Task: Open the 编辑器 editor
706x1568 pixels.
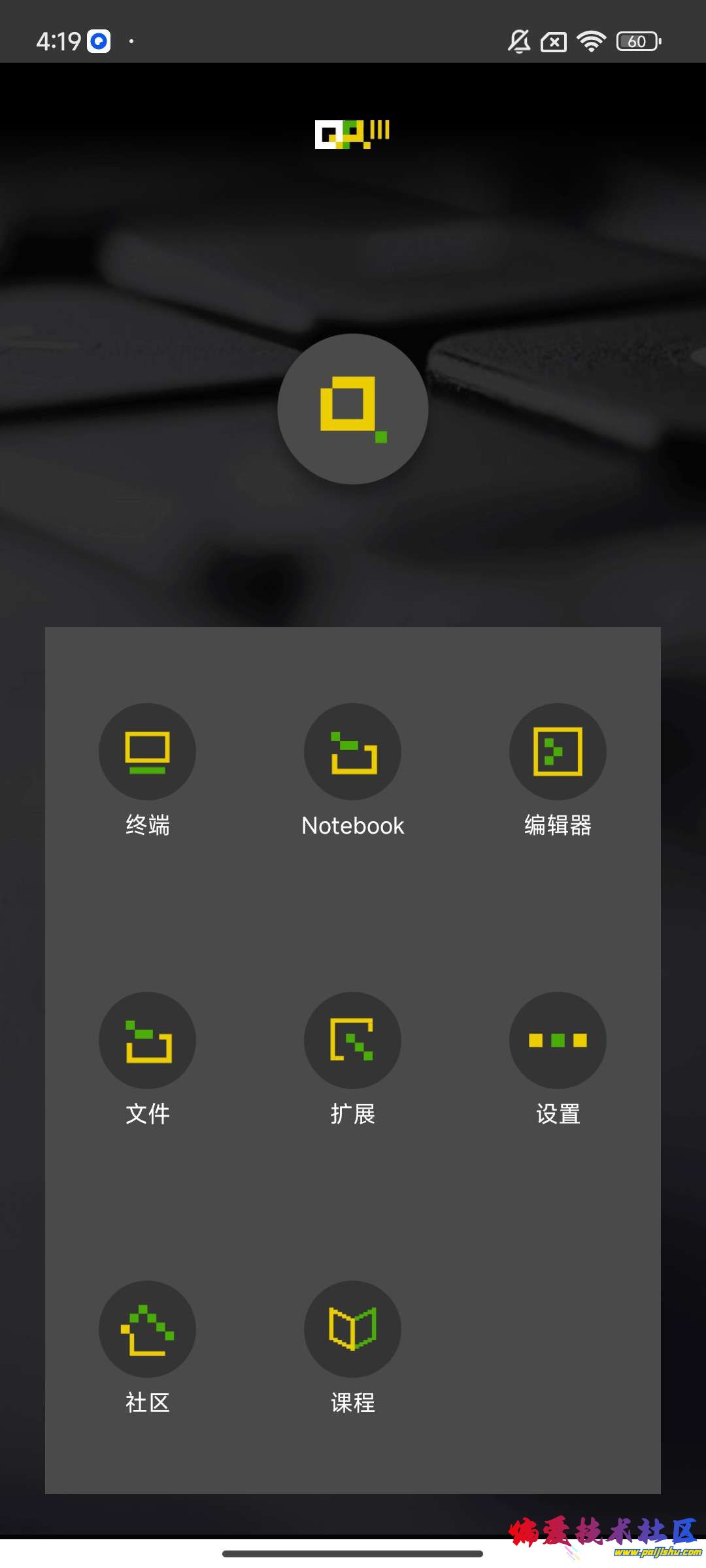Action: click(558, 751)
